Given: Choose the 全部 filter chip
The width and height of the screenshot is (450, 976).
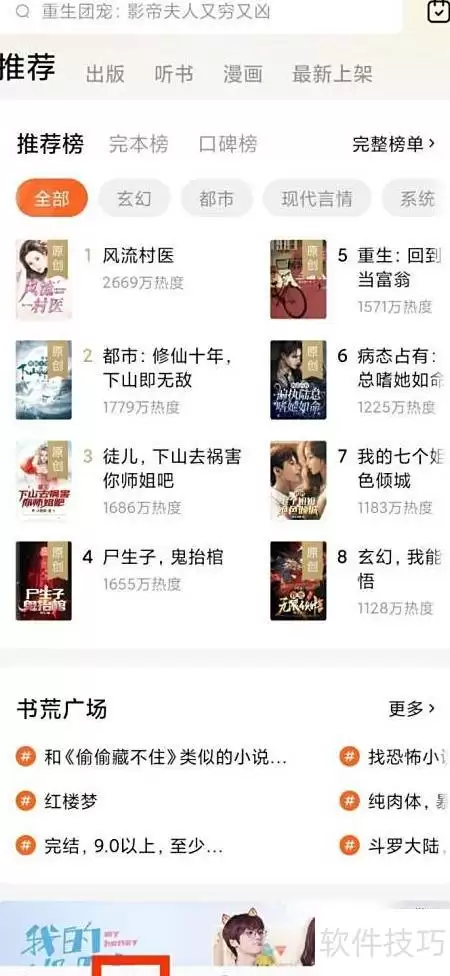Looking at the screenshot, I should tap(52, 199).
